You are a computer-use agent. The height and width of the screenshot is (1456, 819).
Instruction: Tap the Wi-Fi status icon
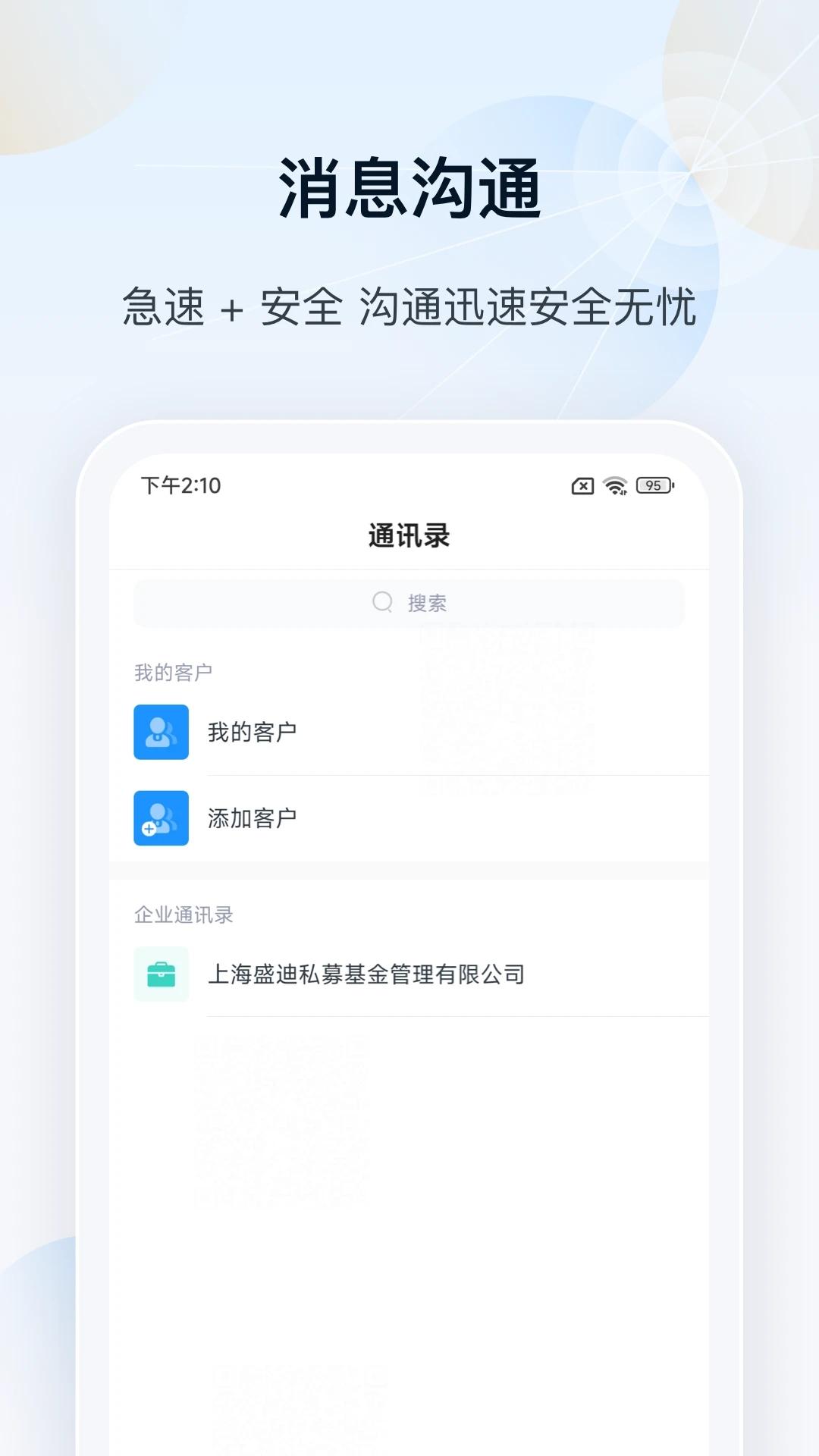(x=614, y=486)
